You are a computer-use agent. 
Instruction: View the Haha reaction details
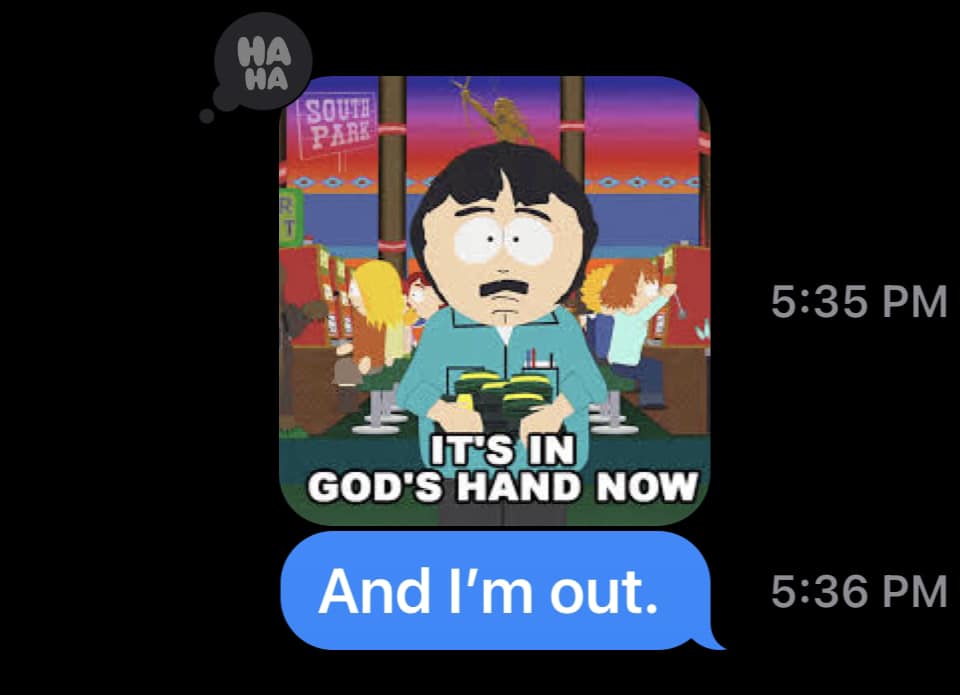click(x=262, y=61)
